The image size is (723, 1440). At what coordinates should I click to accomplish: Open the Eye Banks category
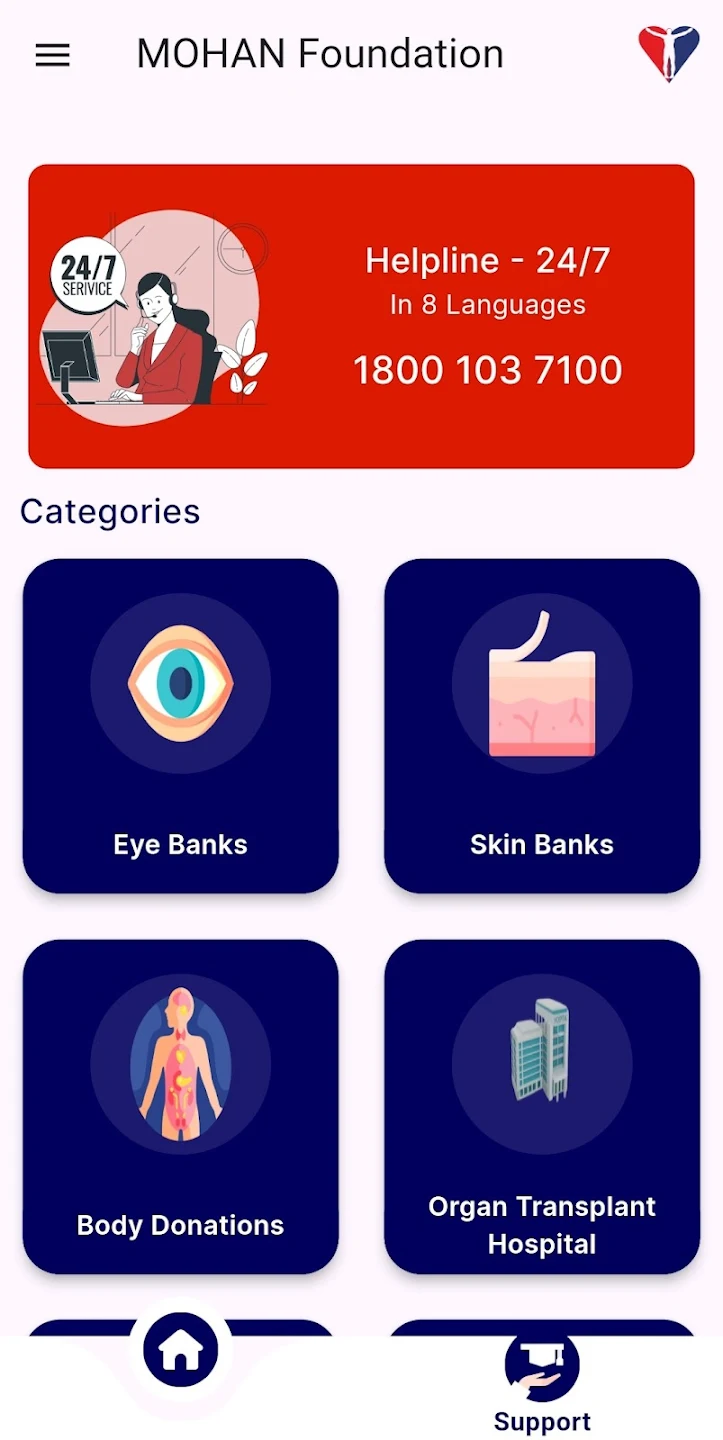click(181, 725)
